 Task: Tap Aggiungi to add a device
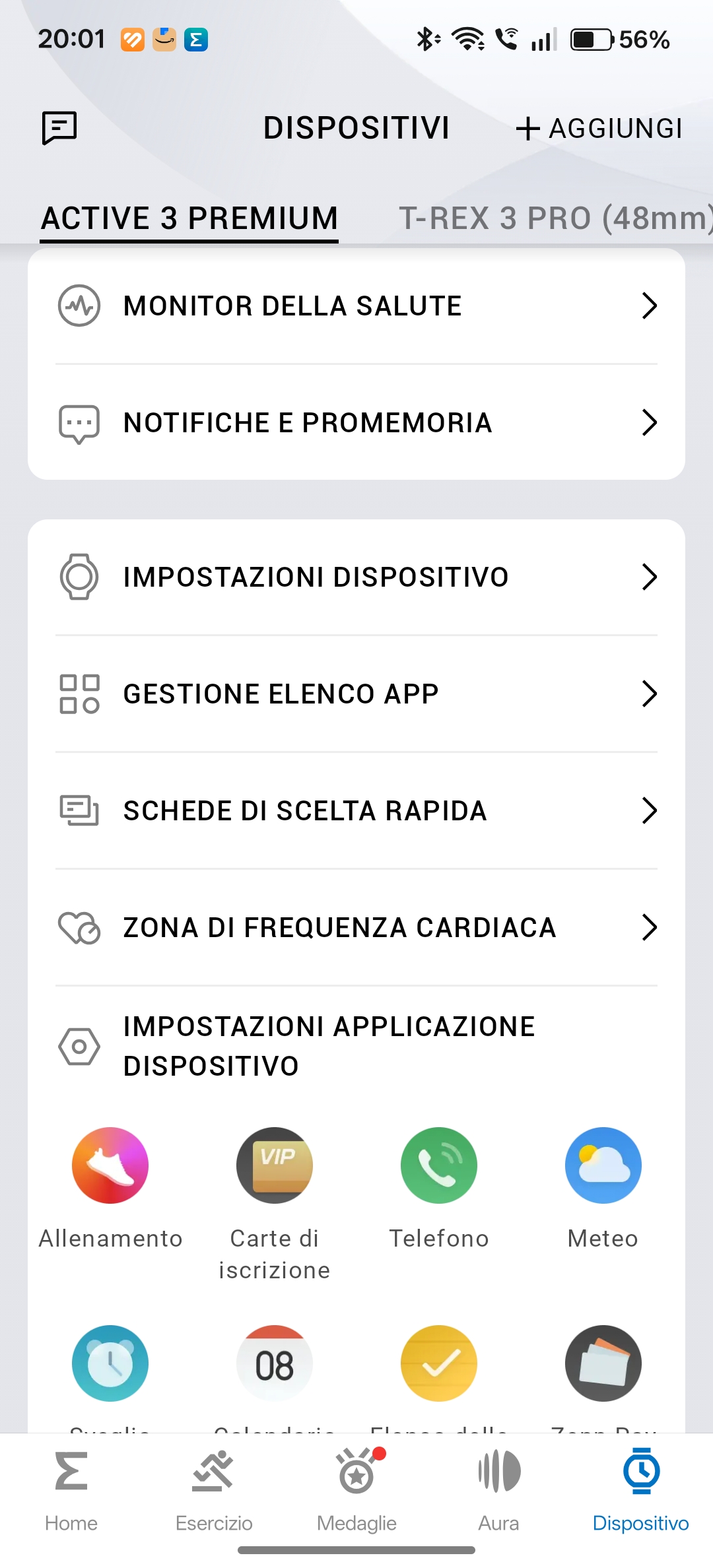(x=599, y=129)
